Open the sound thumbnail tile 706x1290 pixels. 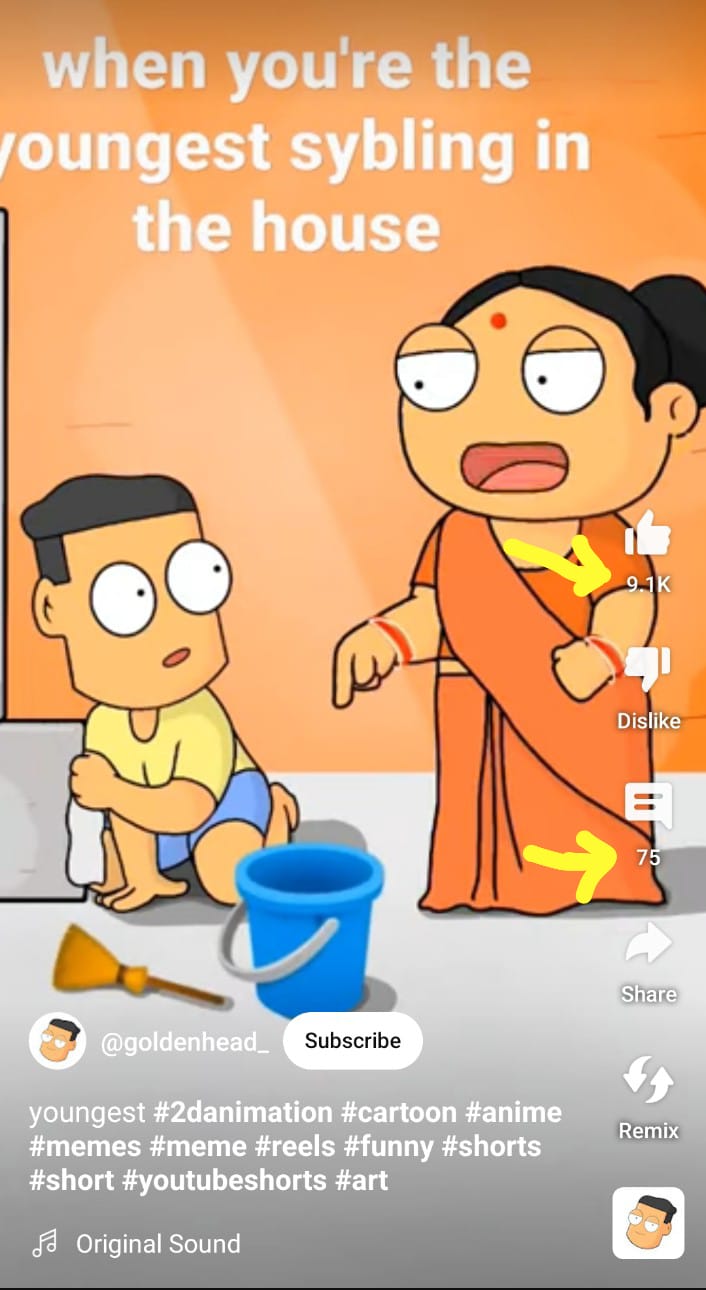647,1222
